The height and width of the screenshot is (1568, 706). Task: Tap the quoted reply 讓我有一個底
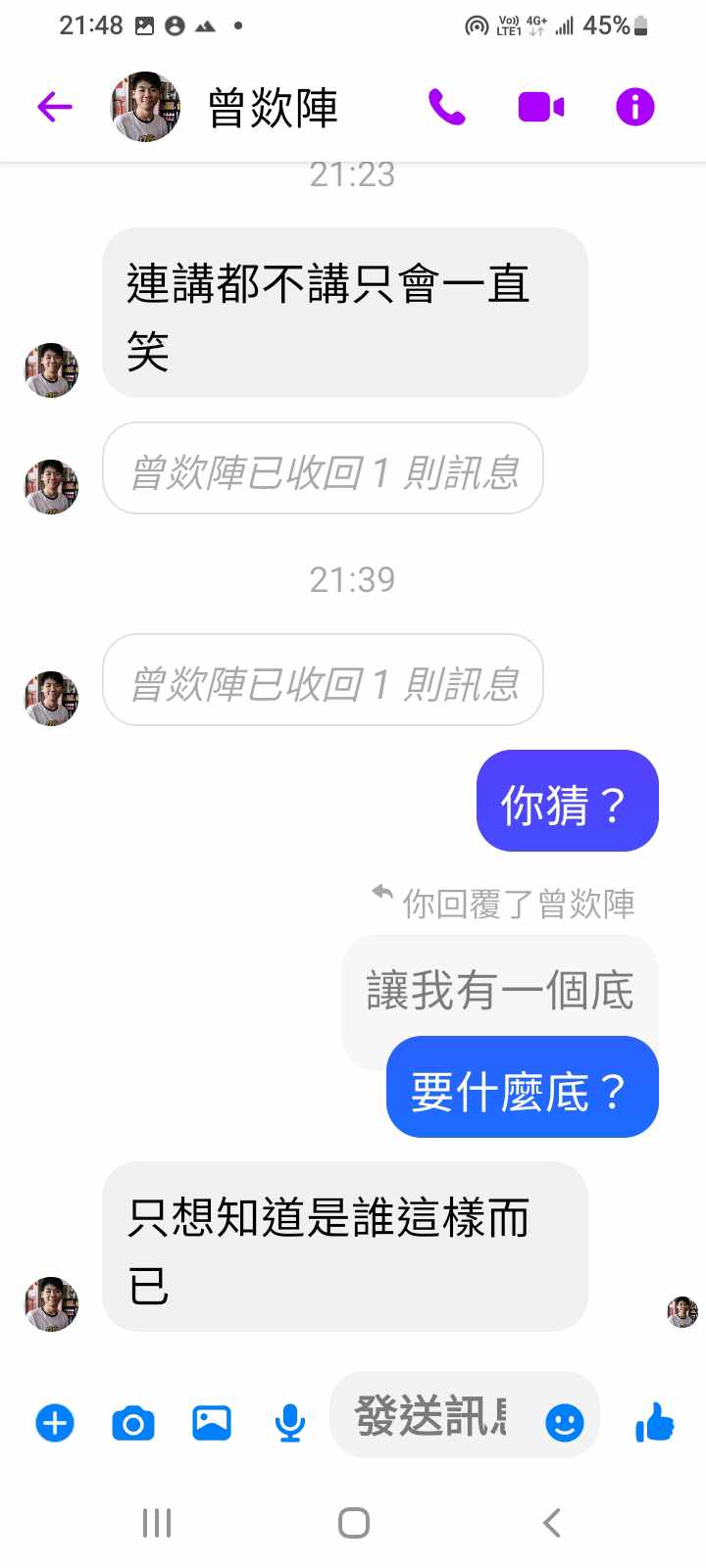pos(499,990)
